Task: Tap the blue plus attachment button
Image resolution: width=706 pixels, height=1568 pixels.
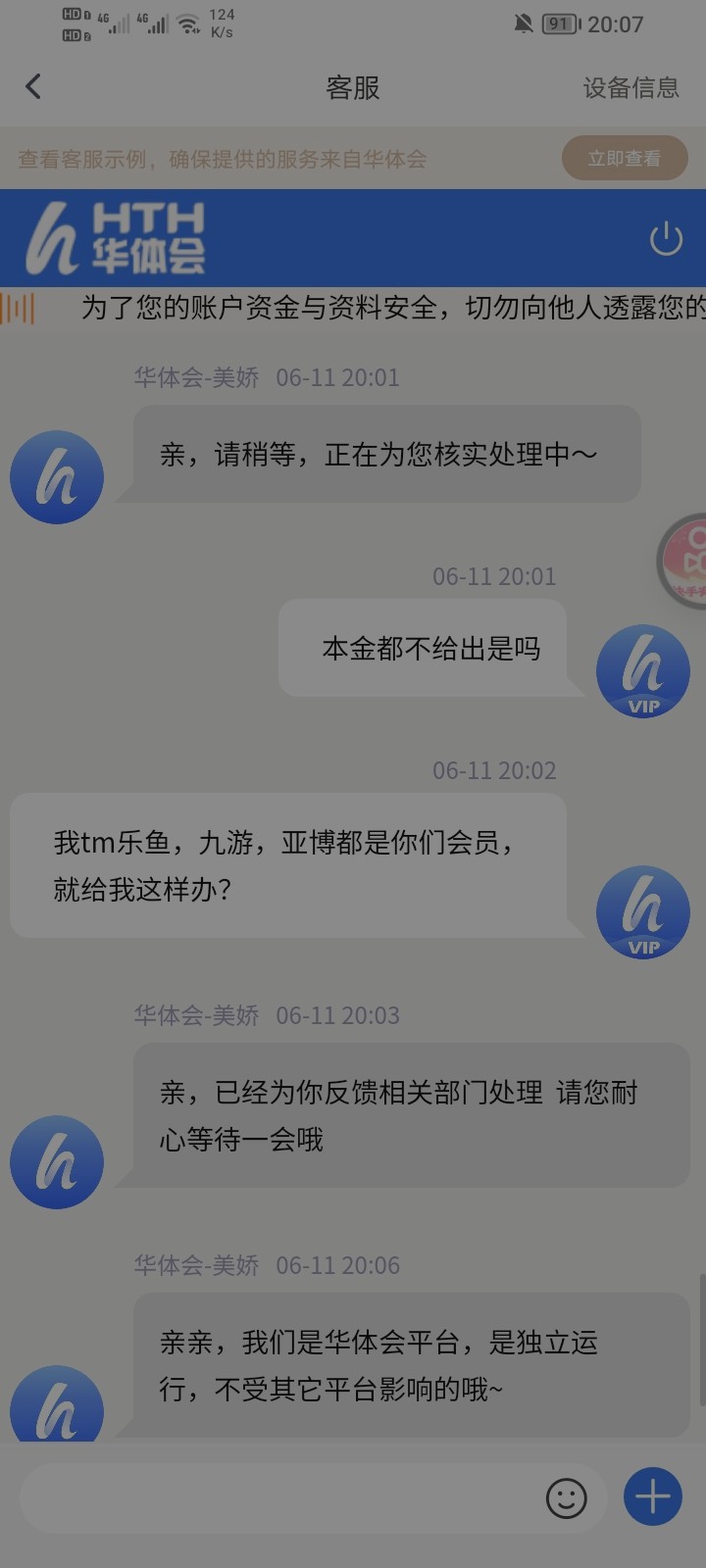Action: point(651,1496)
